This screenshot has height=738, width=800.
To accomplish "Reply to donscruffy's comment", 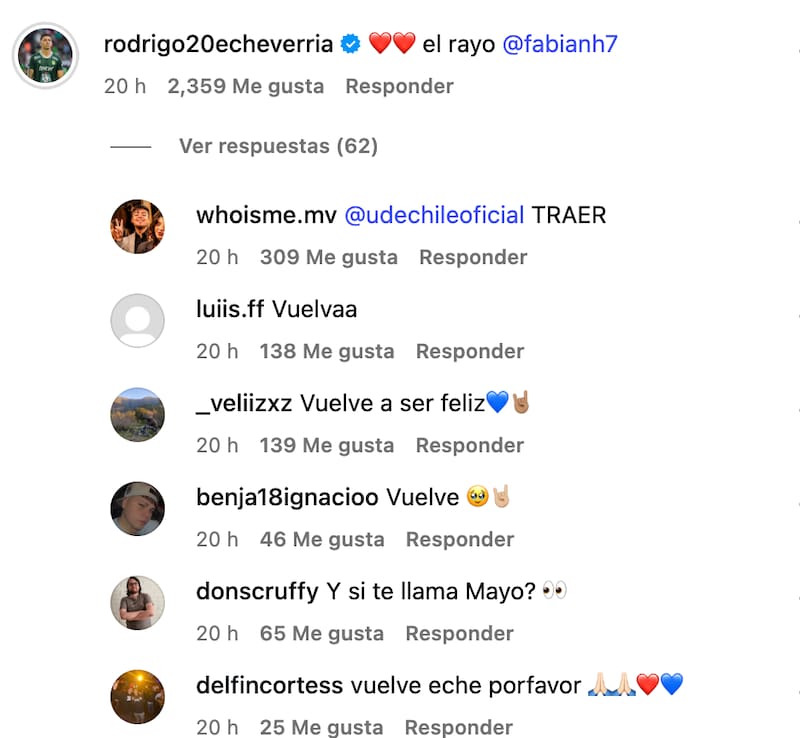I will tap(459, 634).
